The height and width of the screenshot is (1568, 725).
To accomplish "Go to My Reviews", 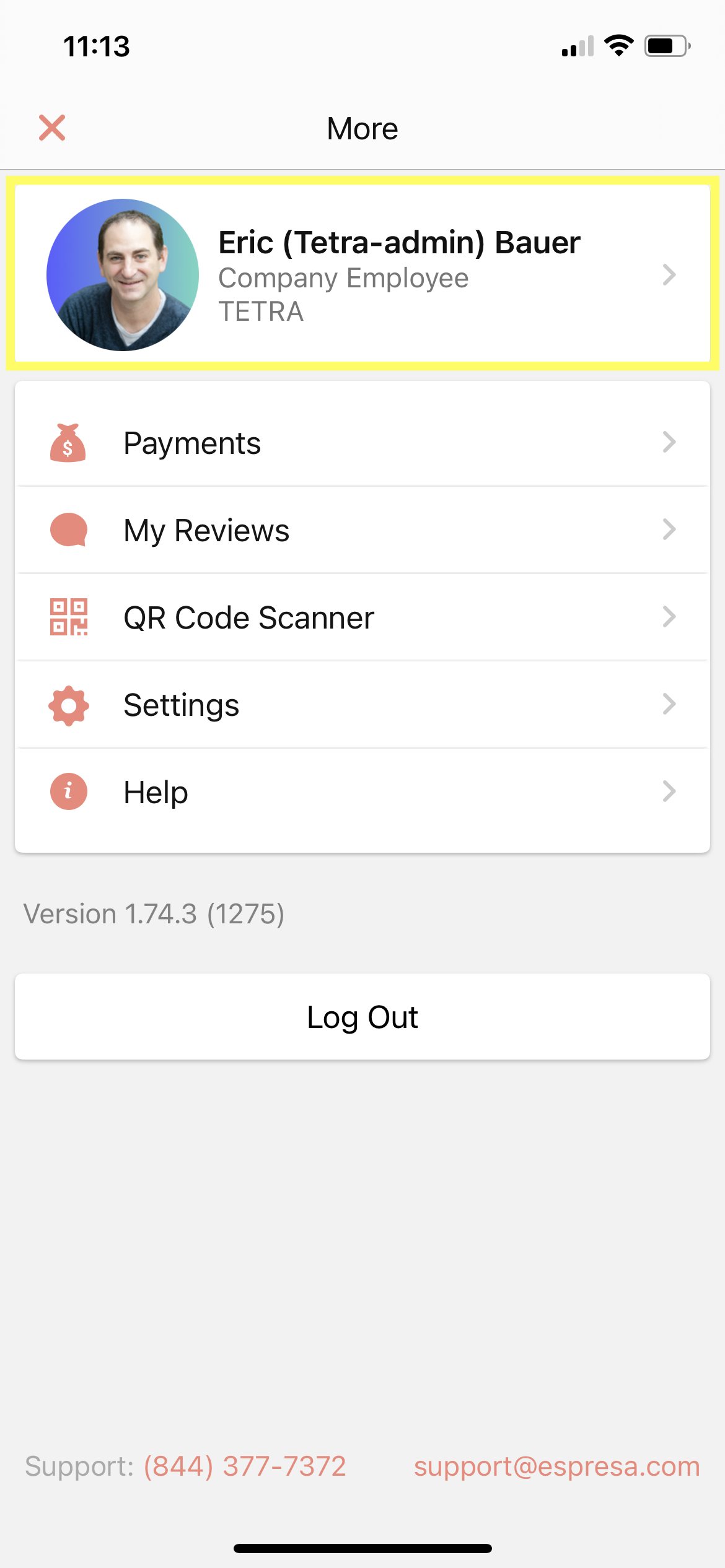I will pos(362,530).
